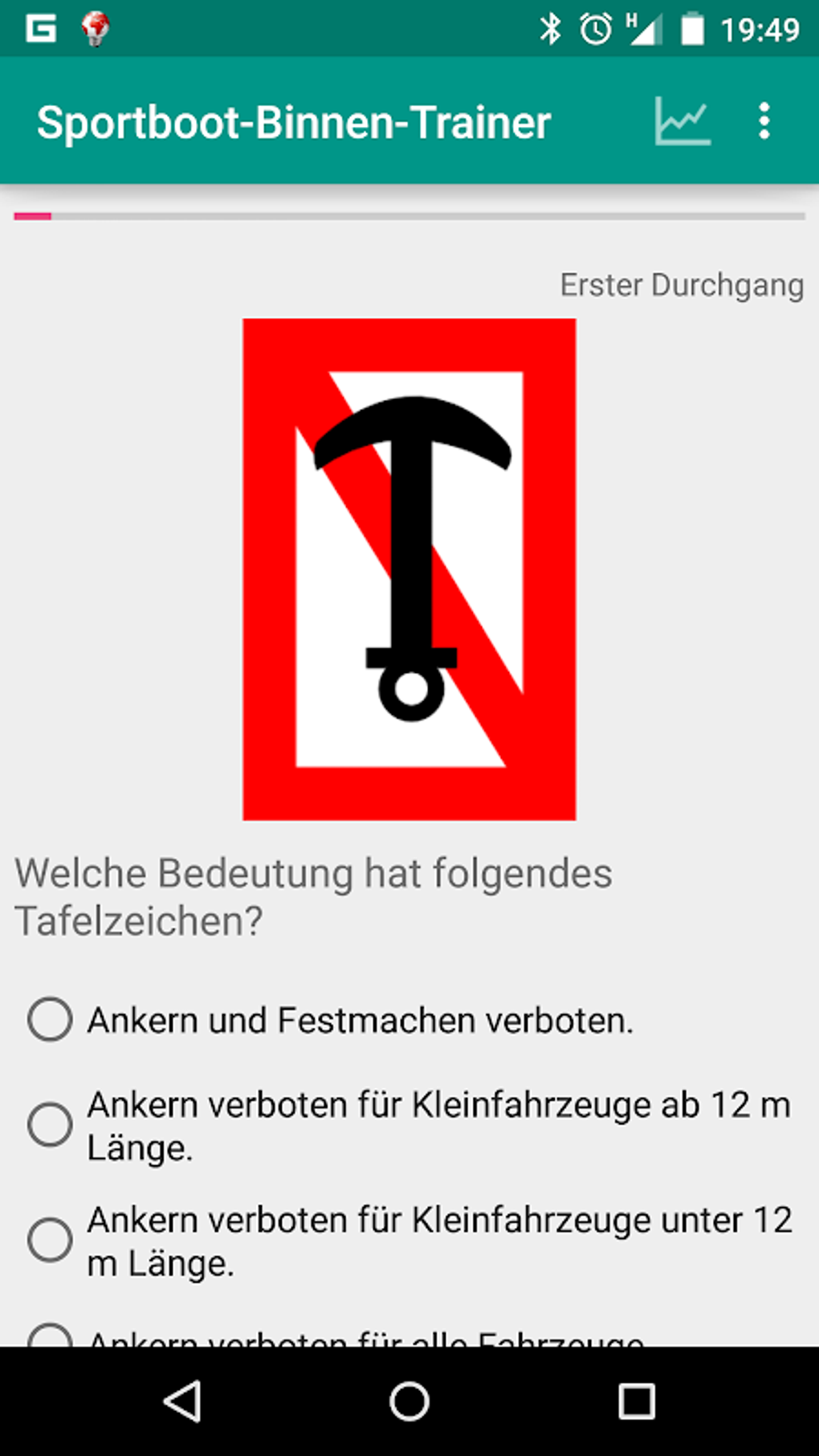
Task: Tap the 'Erster Durchgang' label
Action: point(682,283)
